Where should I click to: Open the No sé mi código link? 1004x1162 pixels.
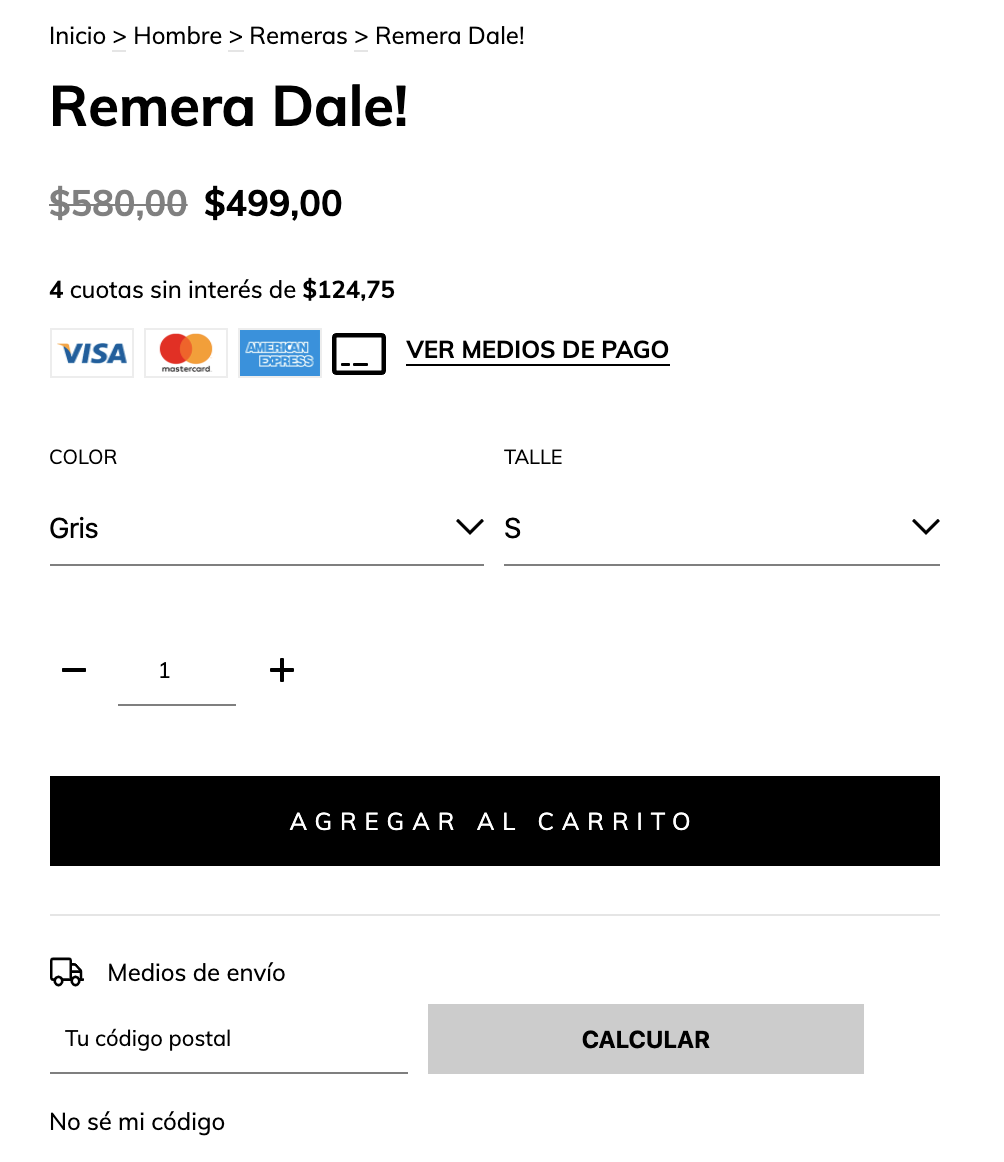point(137,1122)
